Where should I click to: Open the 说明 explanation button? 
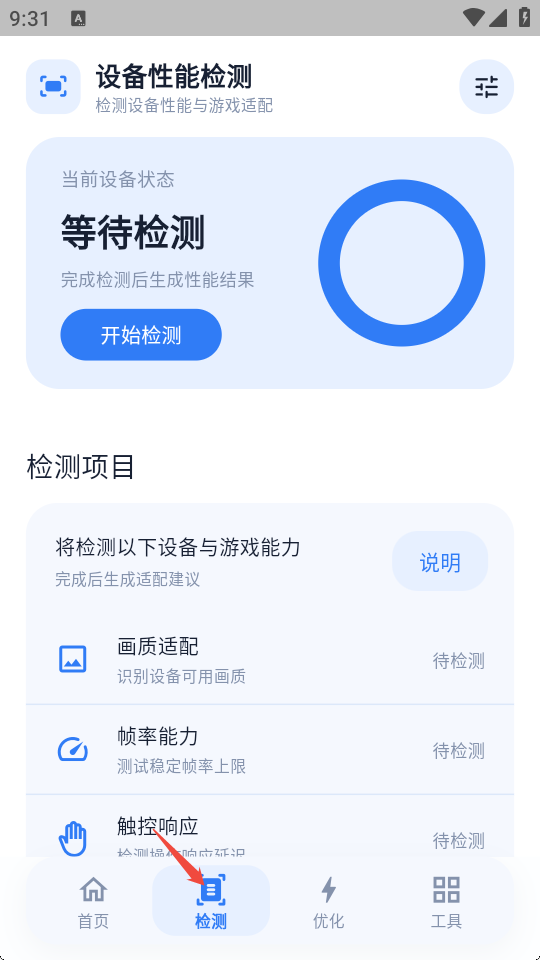click(x=440, y=561)
